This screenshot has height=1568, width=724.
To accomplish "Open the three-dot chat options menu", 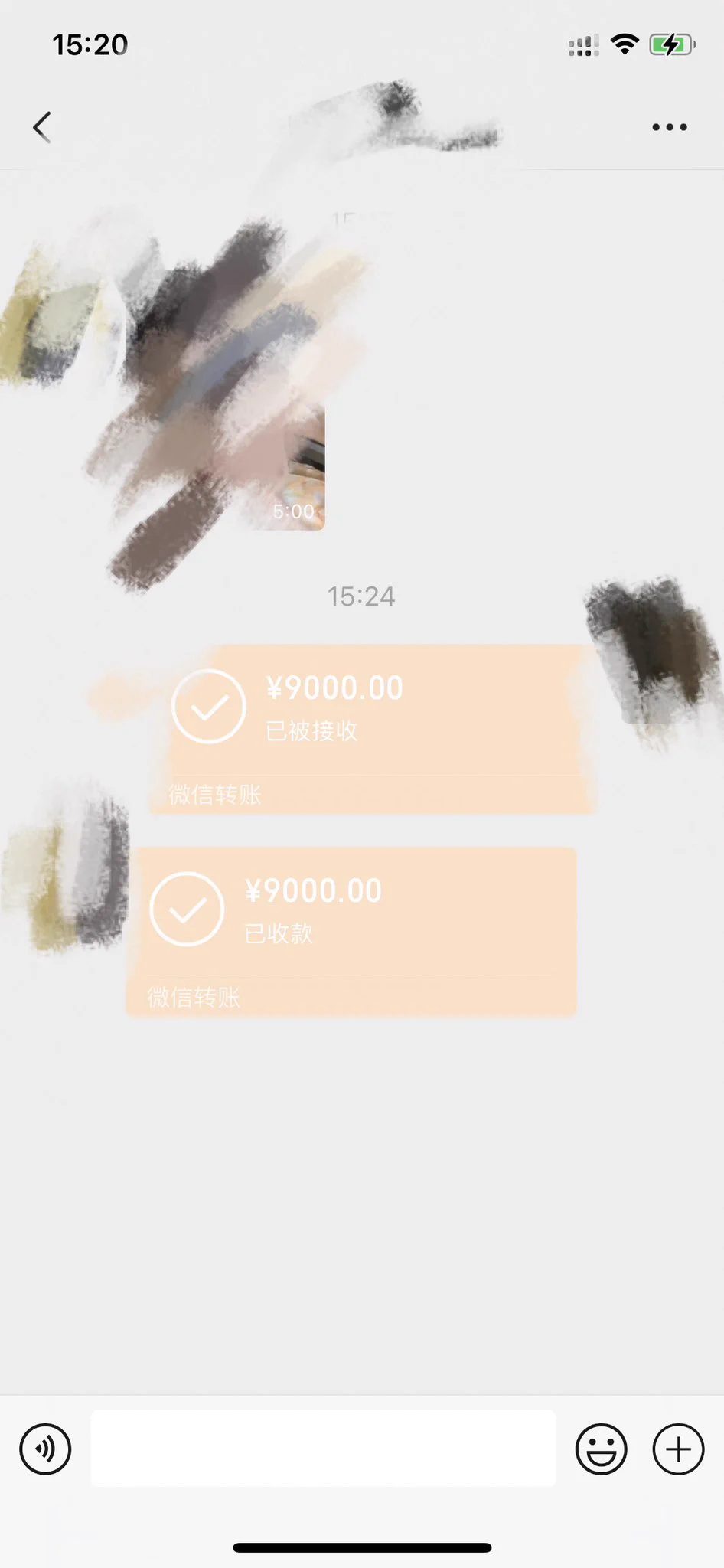I will click(x=669, y=127).
